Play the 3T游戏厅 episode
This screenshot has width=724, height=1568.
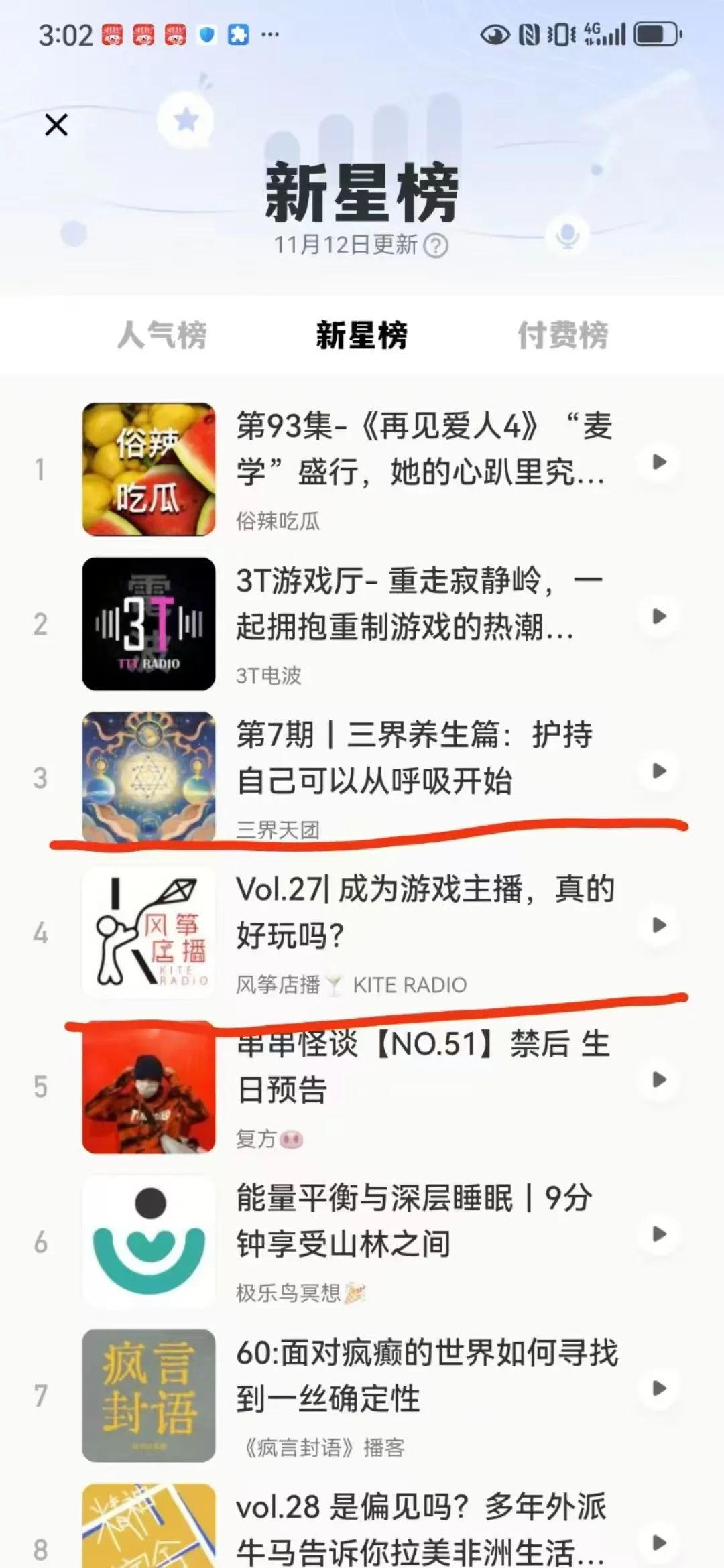[x=660, y=616]
